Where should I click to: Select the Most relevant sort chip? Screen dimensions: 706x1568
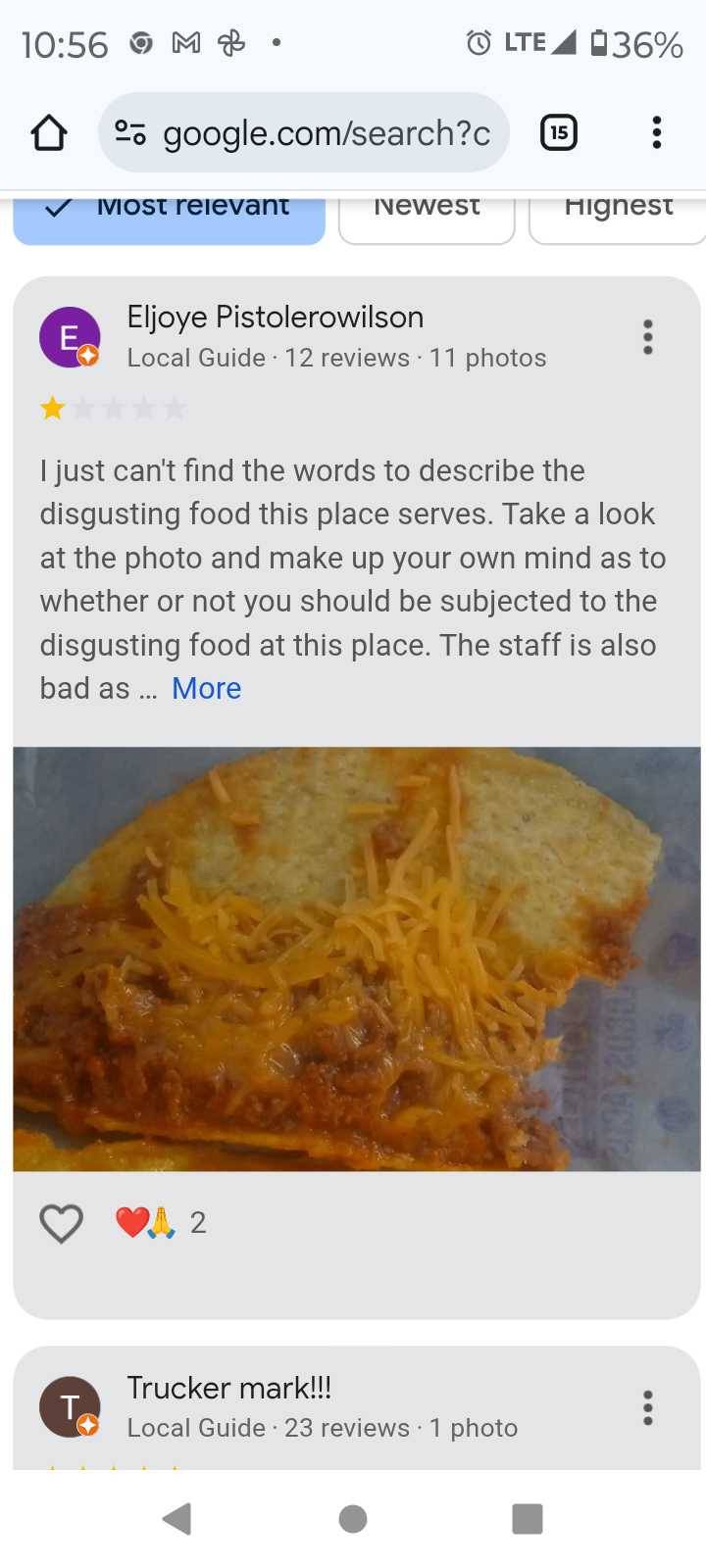pos(169,216)
